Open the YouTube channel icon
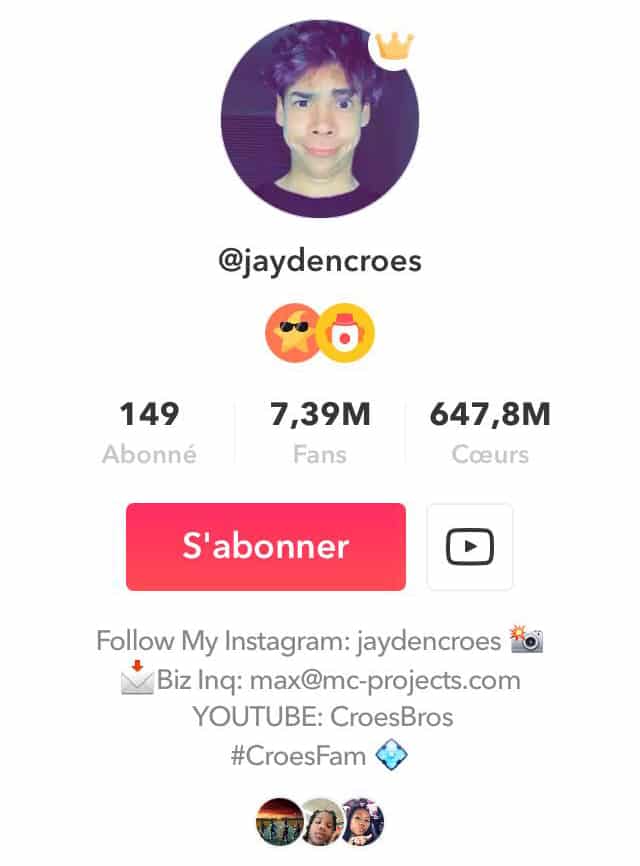The width and height of the screenshot is (640, 866). click(469, 546)
